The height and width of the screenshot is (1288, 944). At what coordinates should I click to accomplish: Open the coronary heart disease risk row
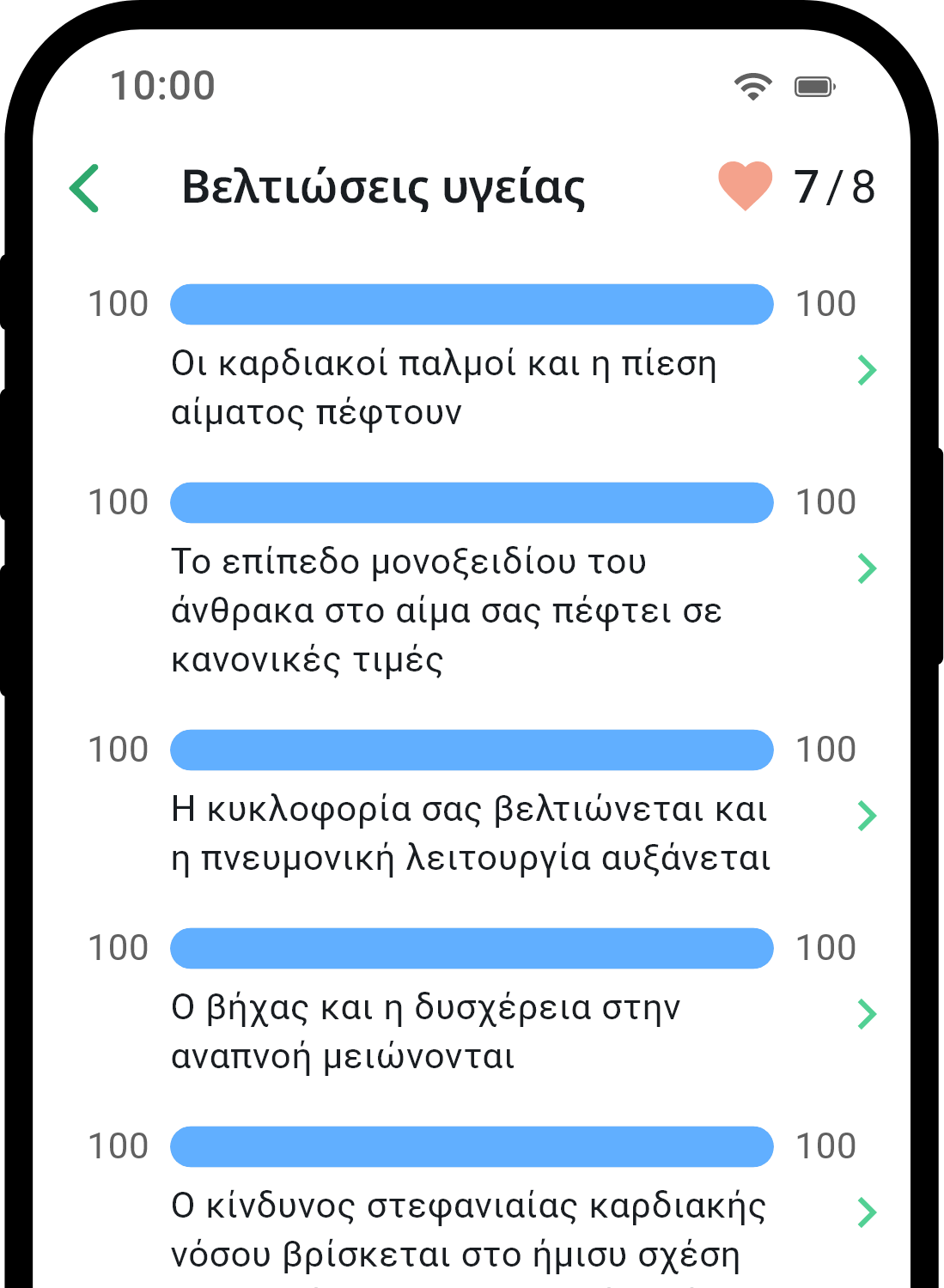click(x=866, y=1212)
